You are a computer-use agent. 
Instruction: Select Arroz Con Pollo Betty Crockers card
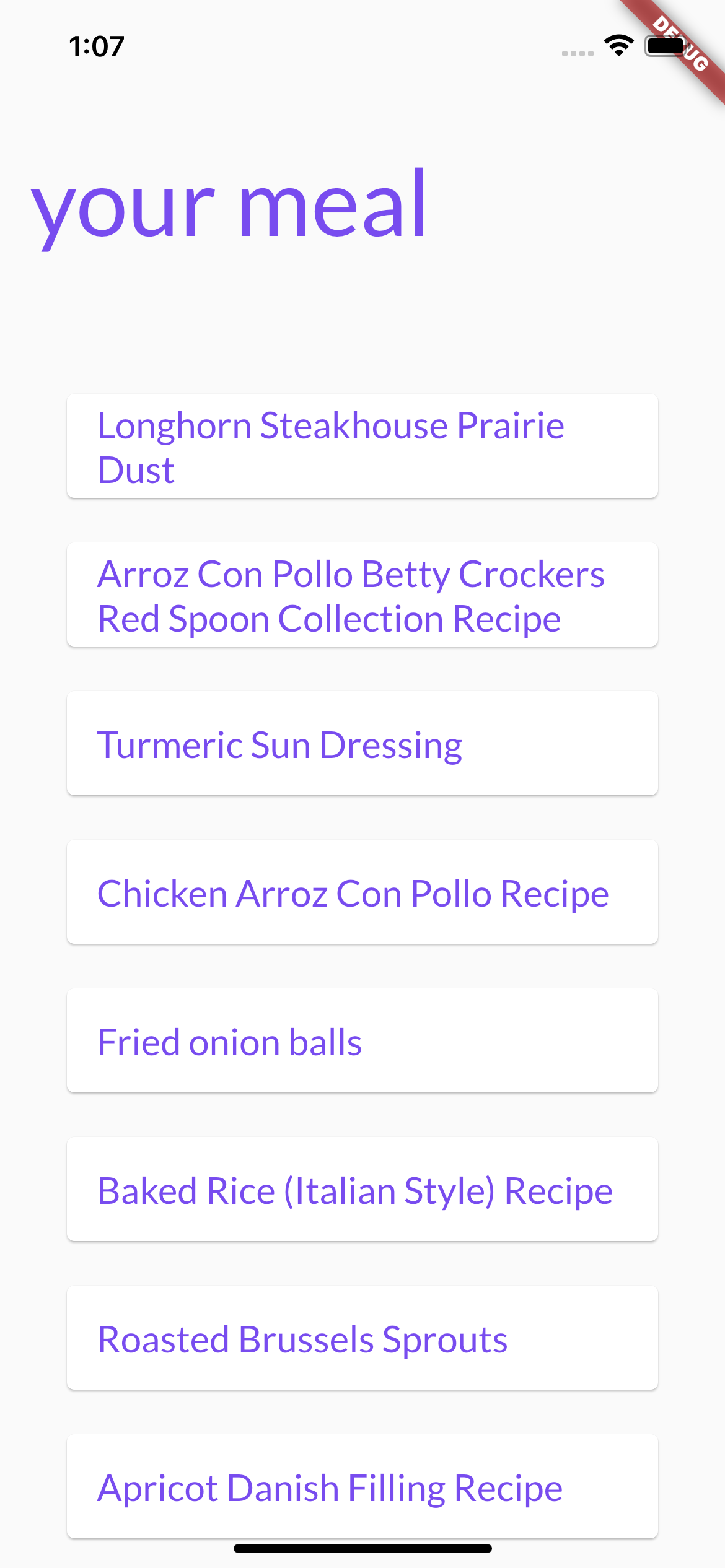[362, 595]
